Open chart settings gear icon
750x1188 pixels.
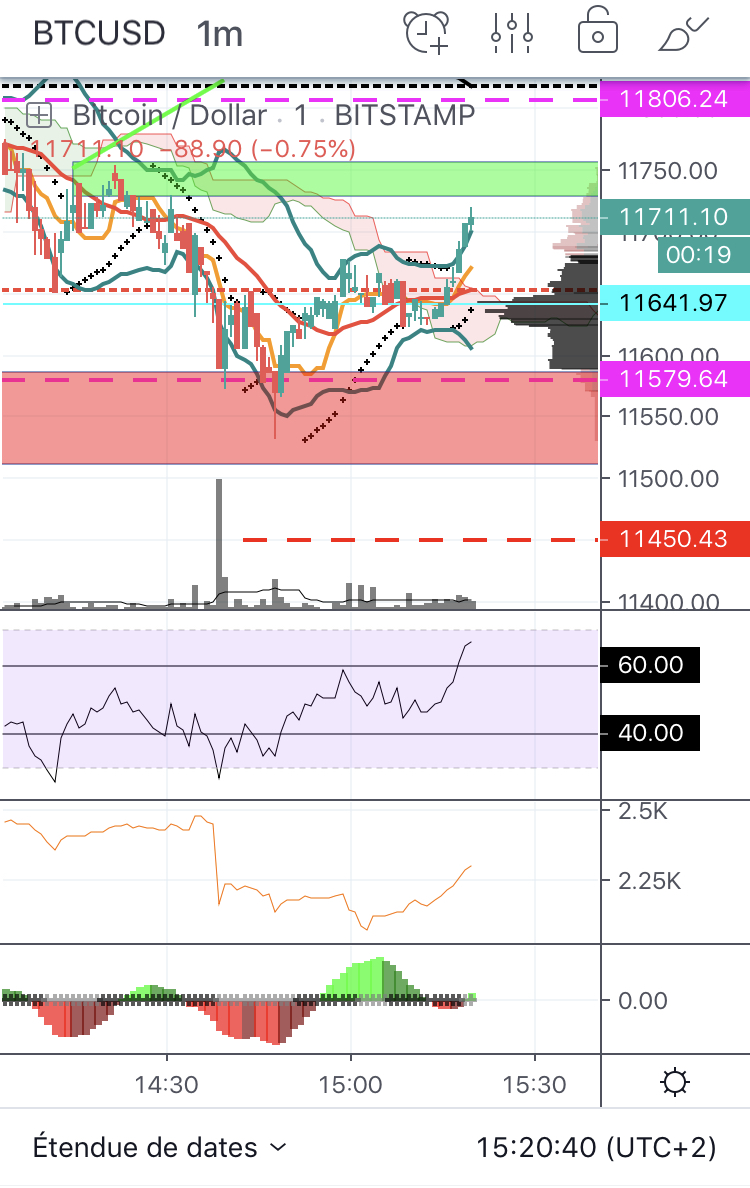coord(676,1084)
